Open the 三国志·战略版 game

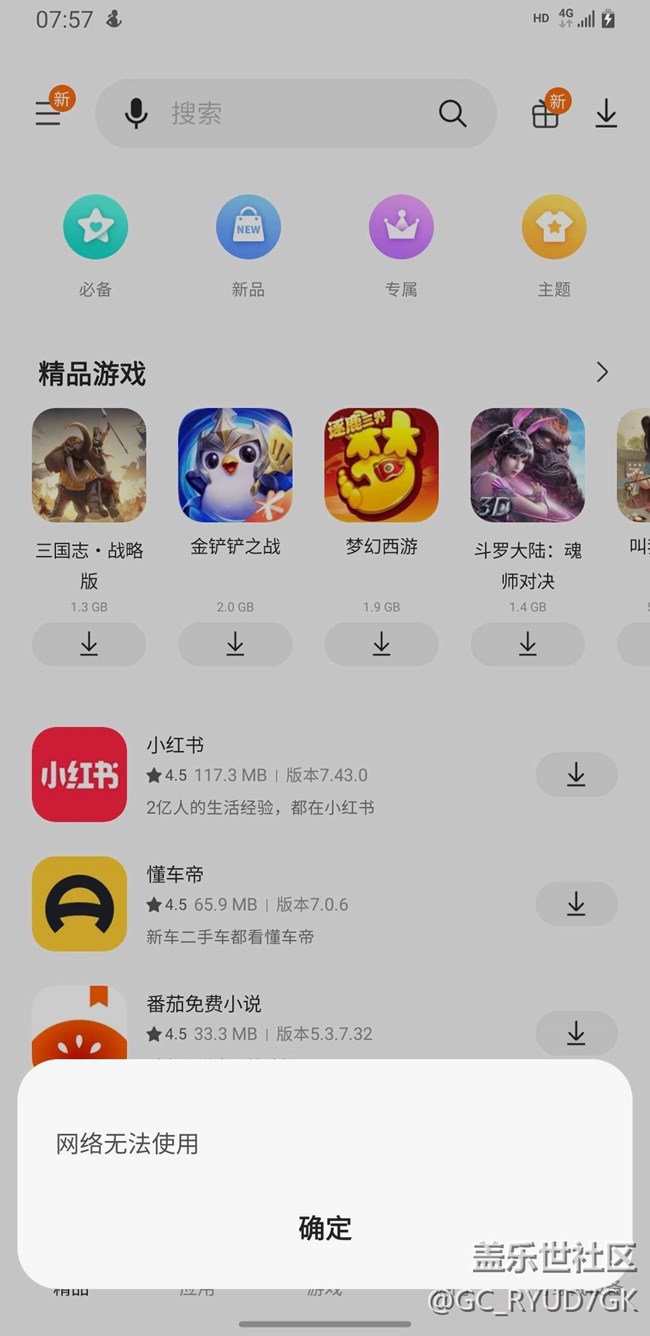(89, 465)
